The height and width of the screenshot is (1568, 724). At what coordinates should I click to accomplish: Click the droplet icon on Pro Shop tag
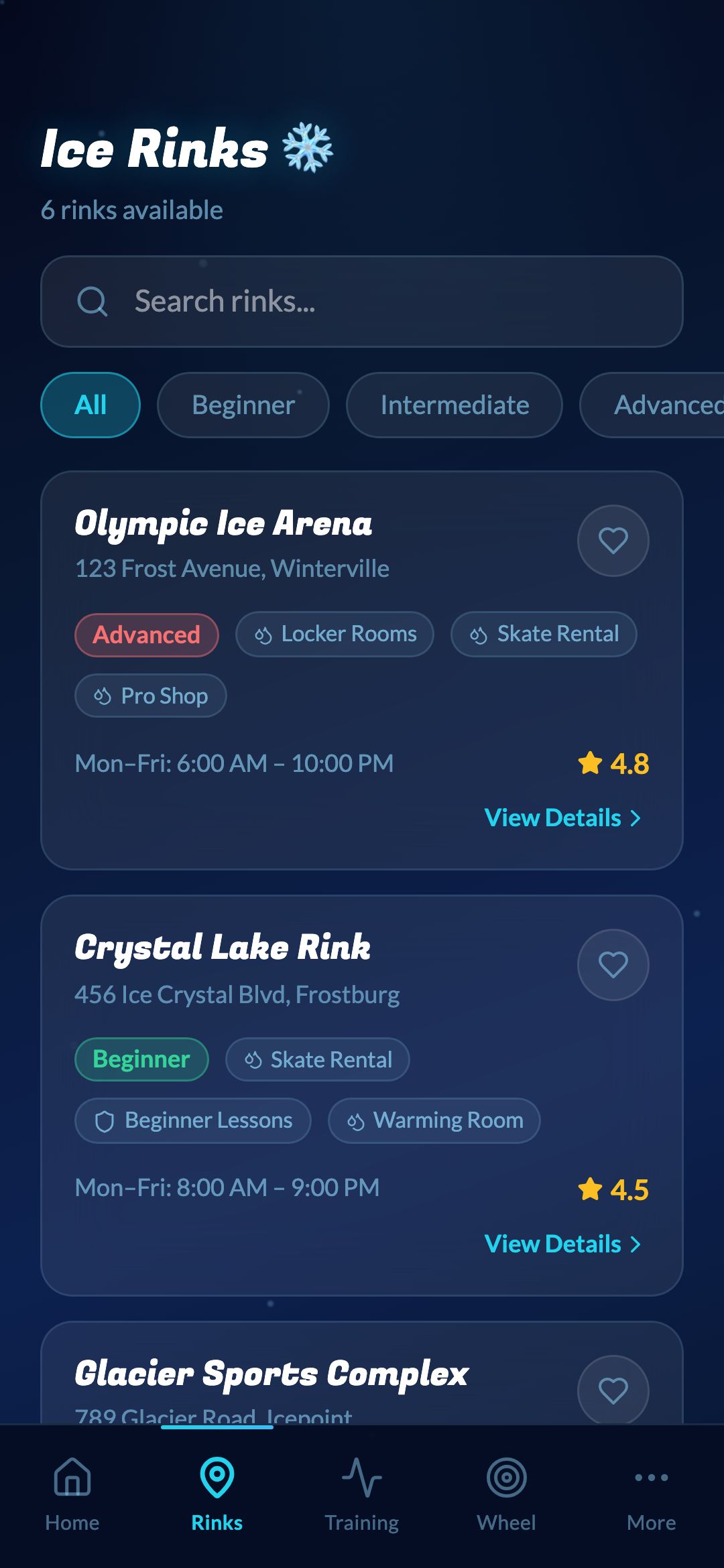point(101,696)
